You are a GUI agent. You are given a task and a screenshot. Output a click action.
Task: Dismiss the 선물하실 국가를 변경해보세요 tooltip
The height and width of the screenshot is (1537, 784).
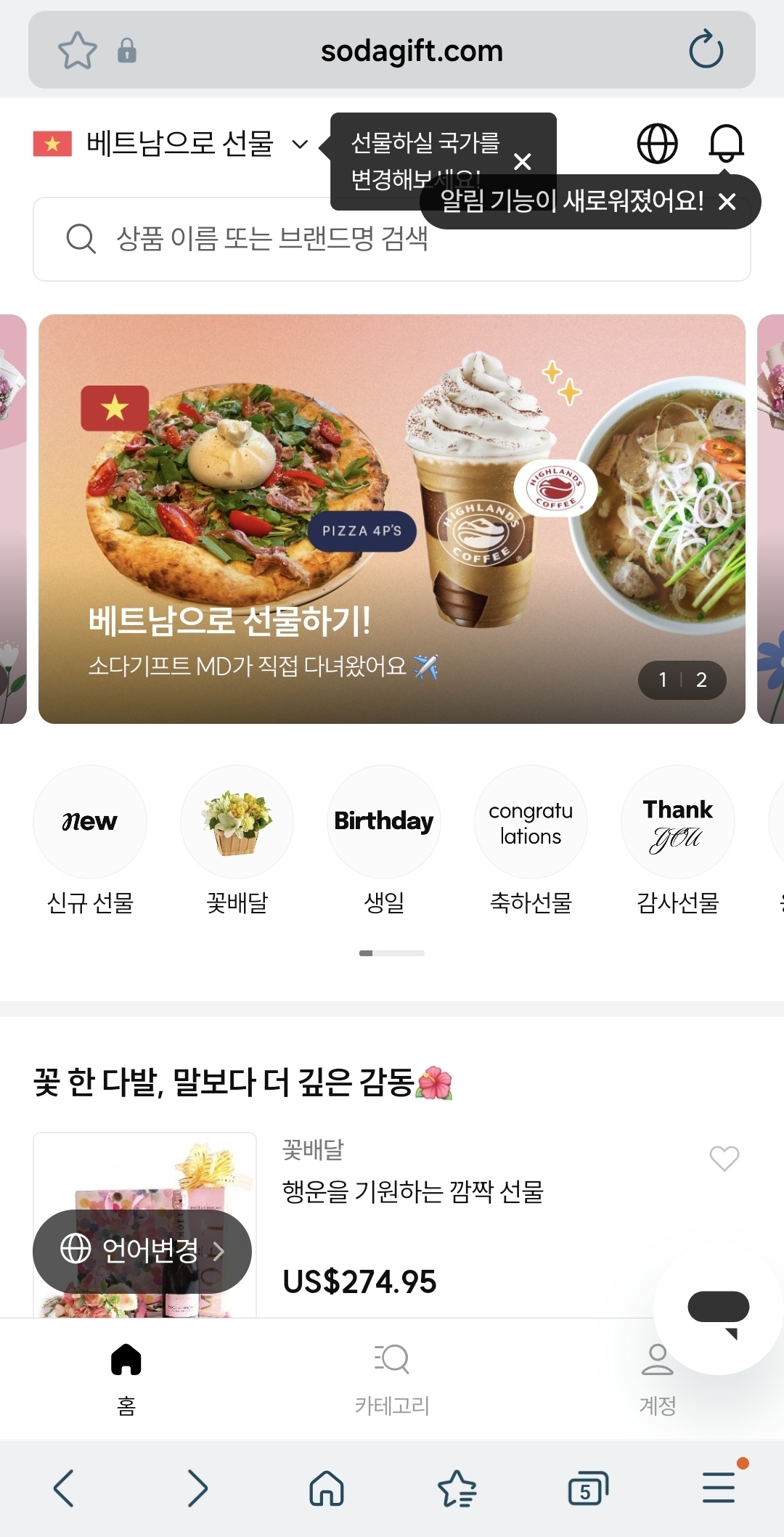(x=522, y=161)
